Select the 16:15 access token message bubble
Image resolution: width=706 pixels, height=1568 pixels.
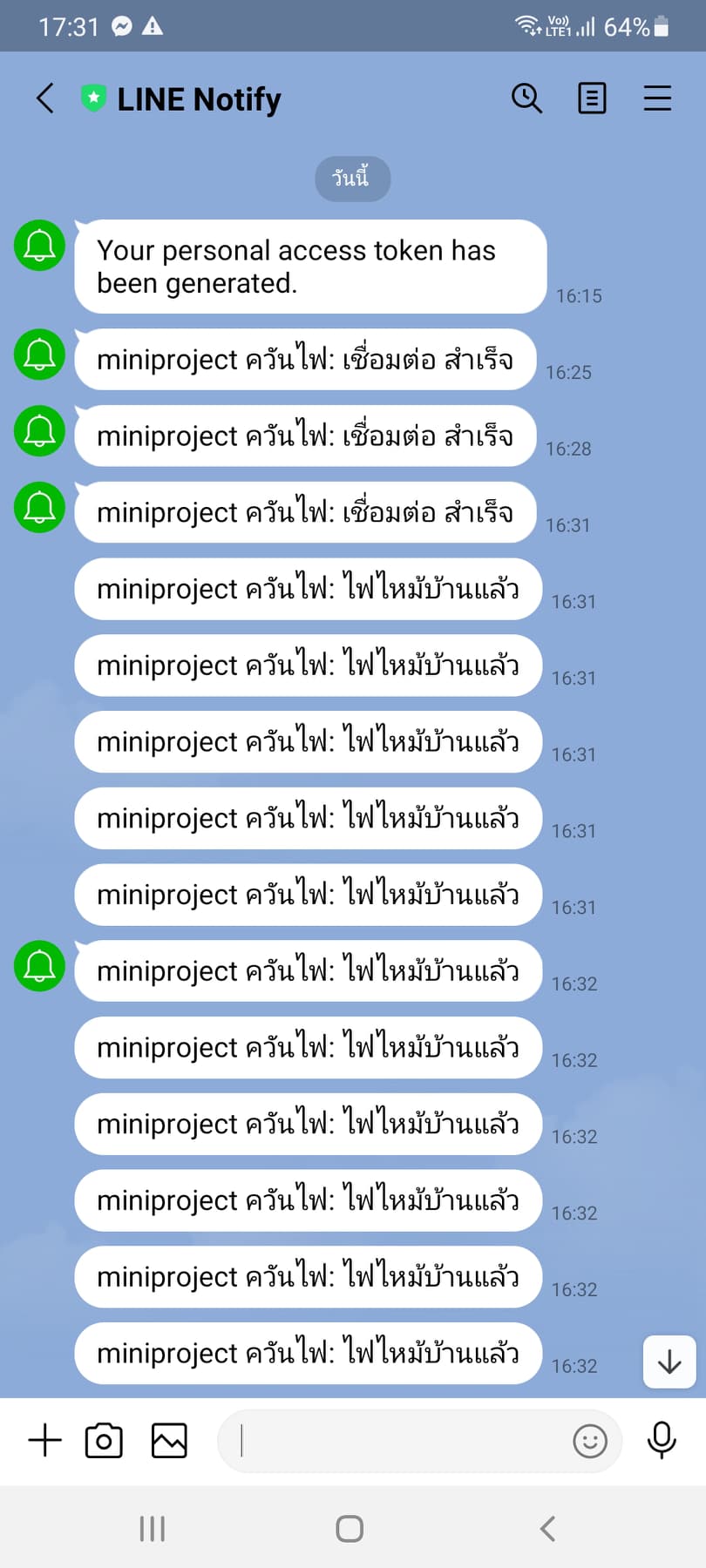tap(309, 267)
